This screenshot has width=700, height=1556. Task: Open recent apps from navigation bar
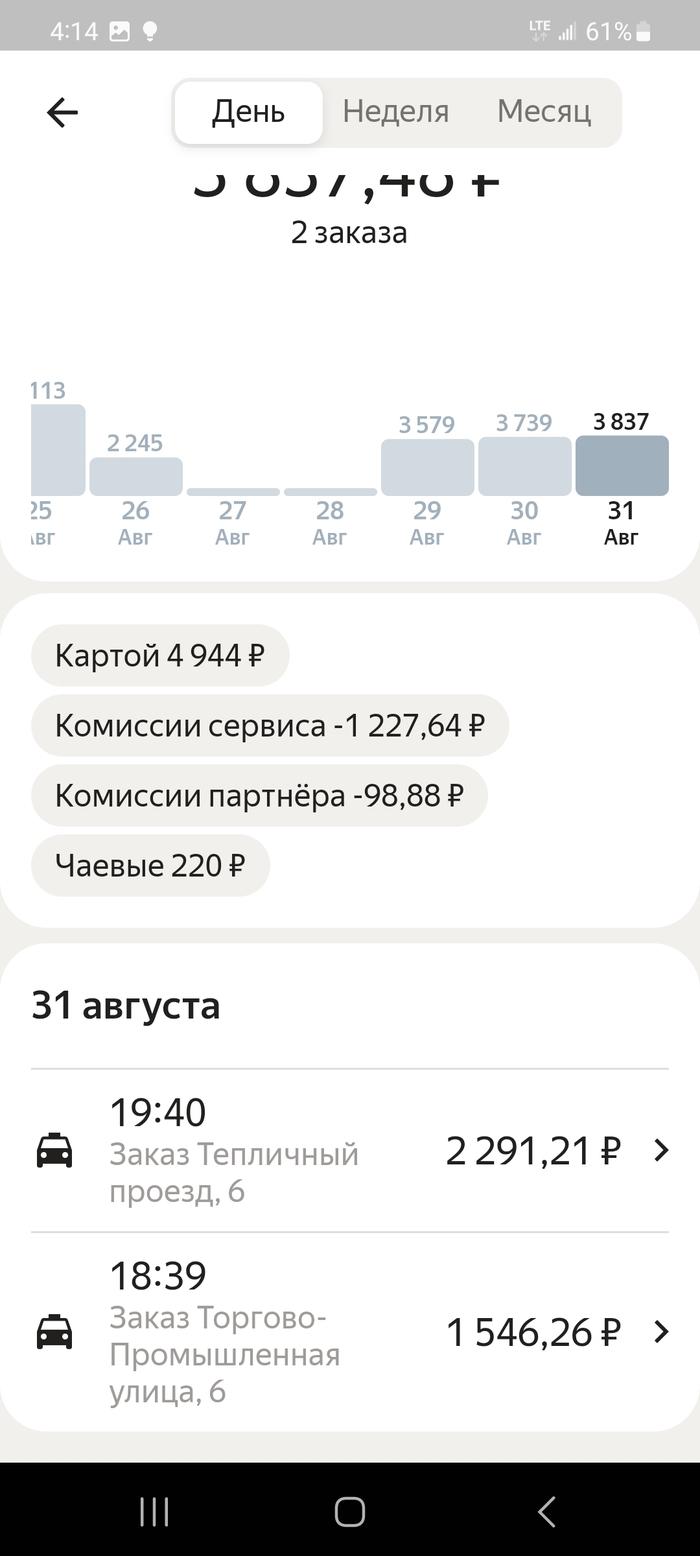(154, 1511)
